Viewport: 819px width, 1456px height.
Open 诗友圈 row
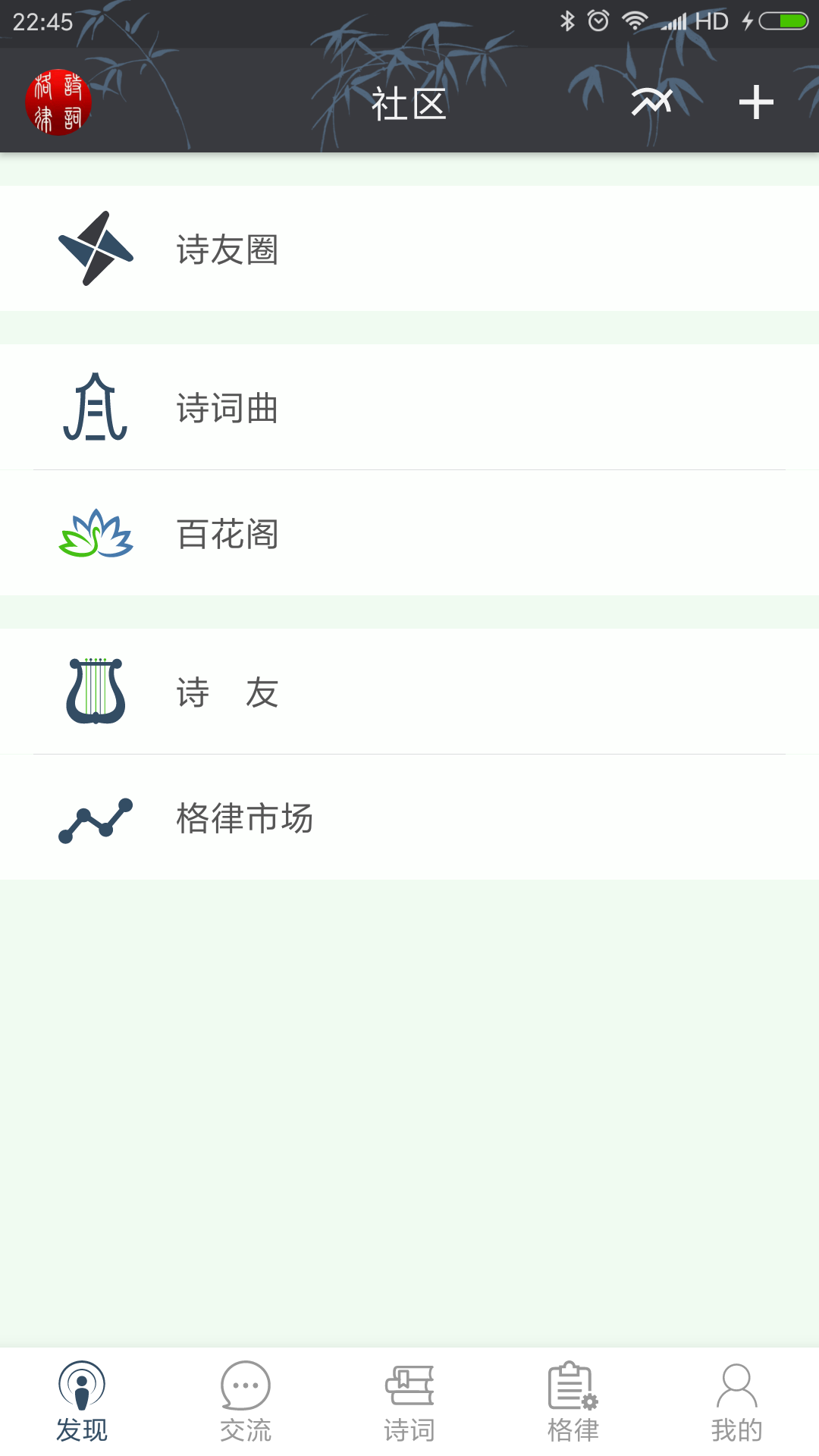pyautogui.click(x=409, y=249)
